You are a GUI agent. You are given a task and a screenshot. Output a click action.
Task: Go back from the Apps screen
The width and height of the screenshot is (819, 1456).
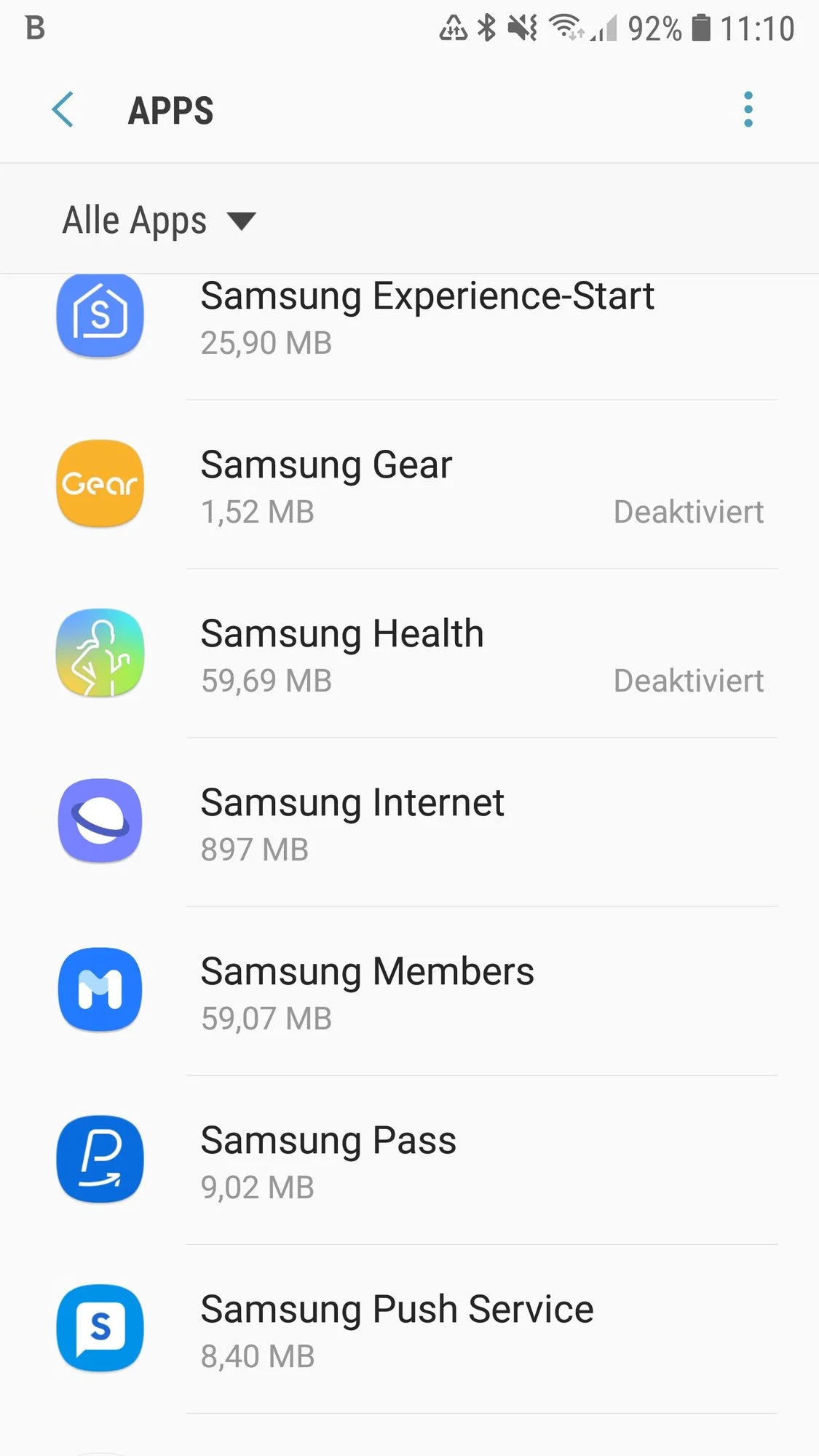pyautogui.click(x=63, y=110)
